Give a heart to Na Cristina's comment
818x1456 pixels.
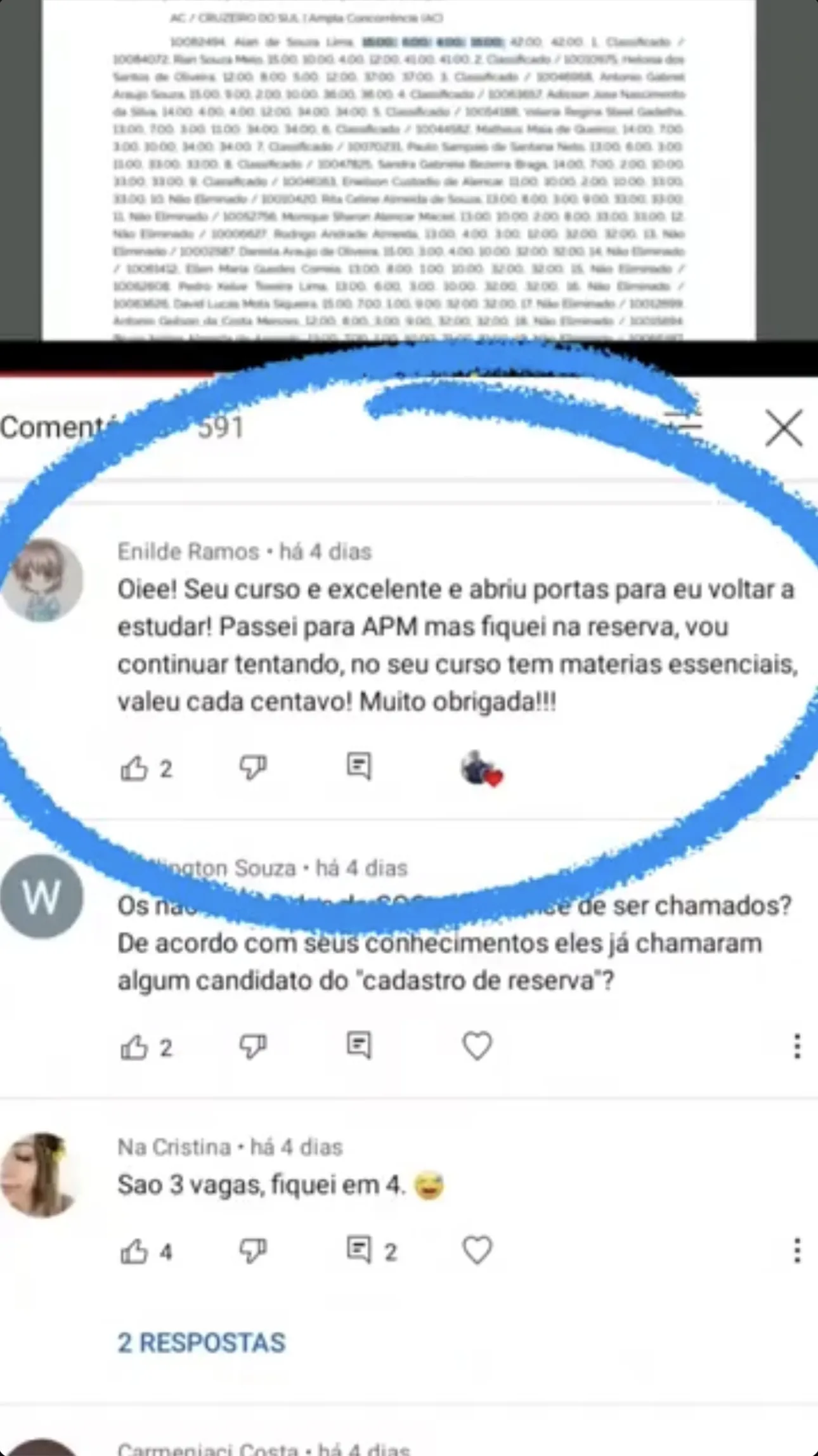[x=477, y=1251]
